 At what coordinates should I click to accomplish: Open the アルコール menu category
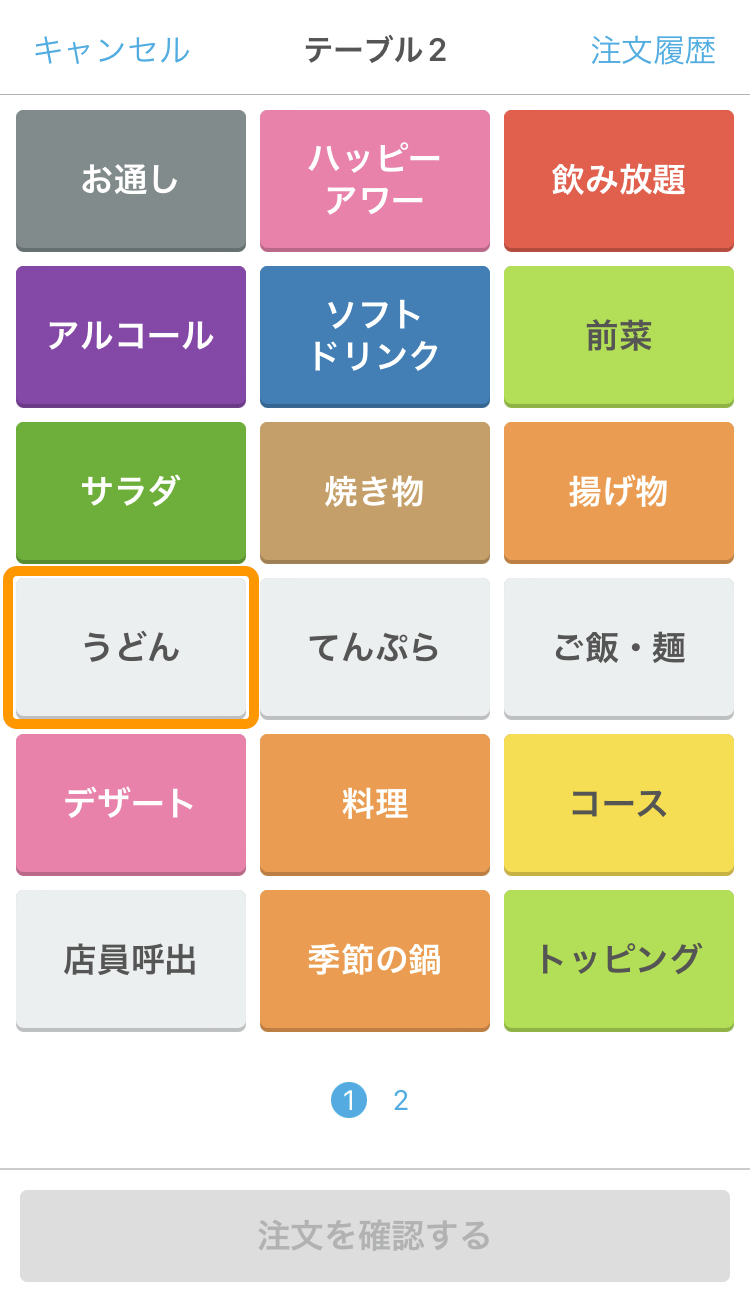pos(131,336)
